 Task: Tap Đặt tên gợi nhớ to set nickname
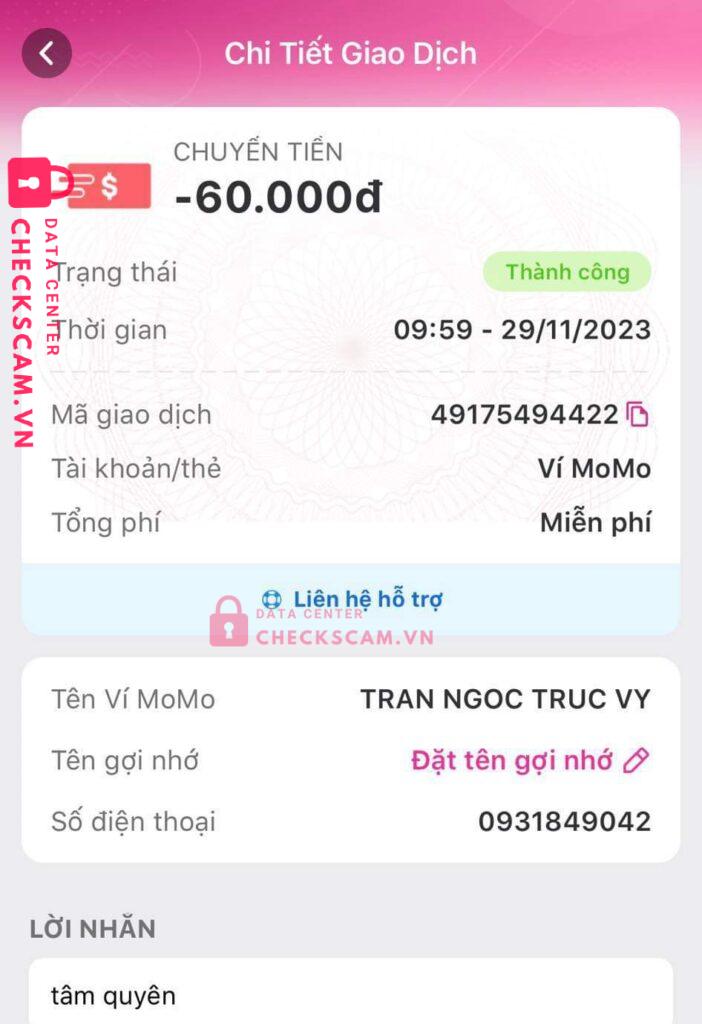(x=530, y=761)
